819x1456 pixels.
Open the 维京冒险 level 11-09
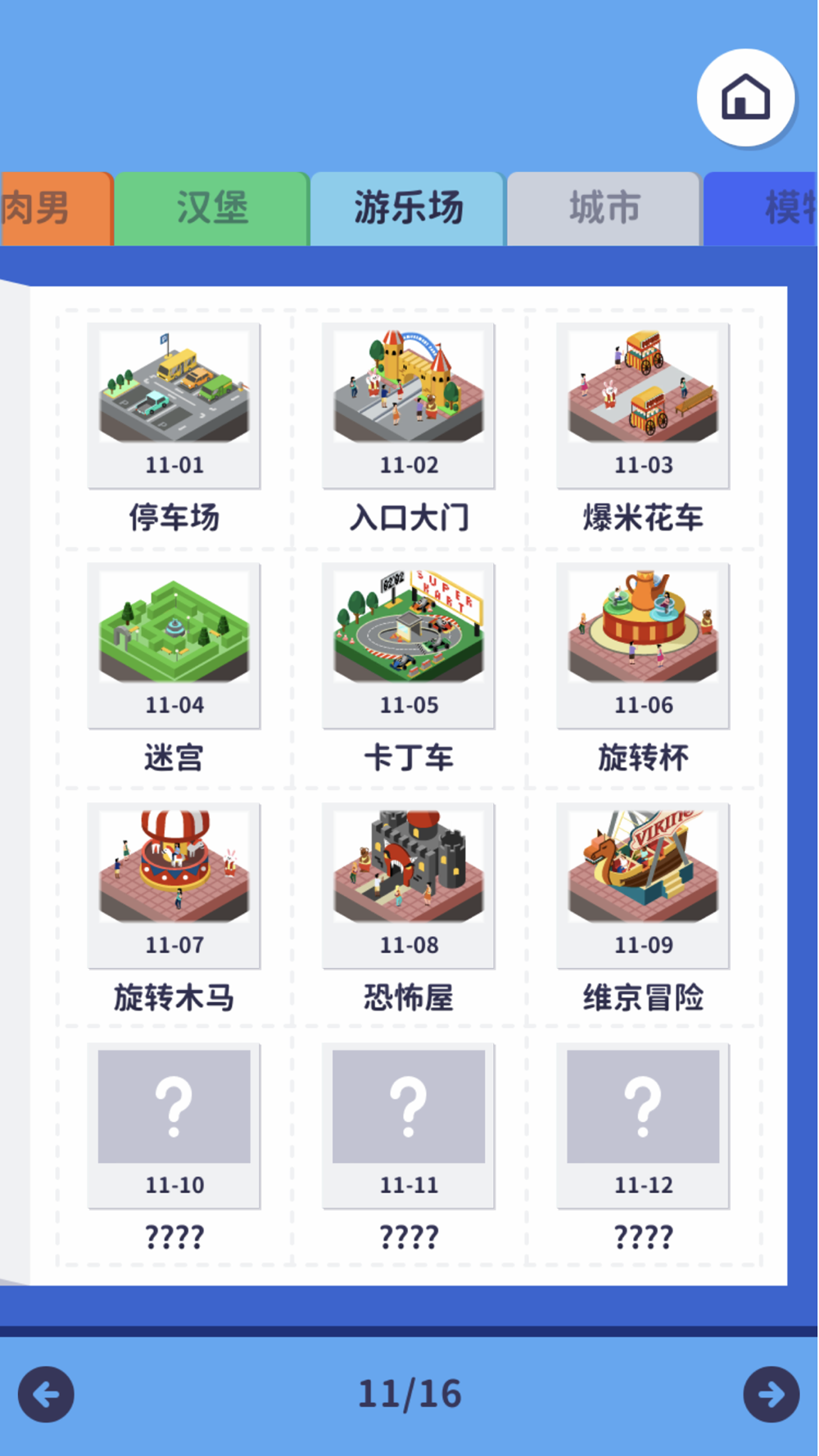[x=643, y=885]
